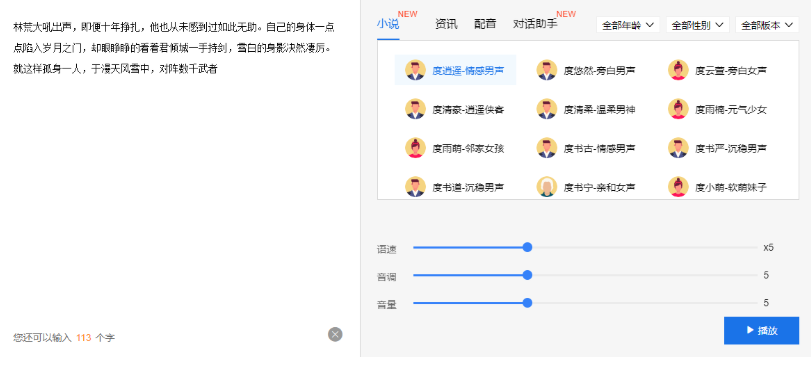The height and width of the screenshot is (370, 811).
Task: Select voice 度清豪-逍遥侠客
Action: click(x=455, y=109)
